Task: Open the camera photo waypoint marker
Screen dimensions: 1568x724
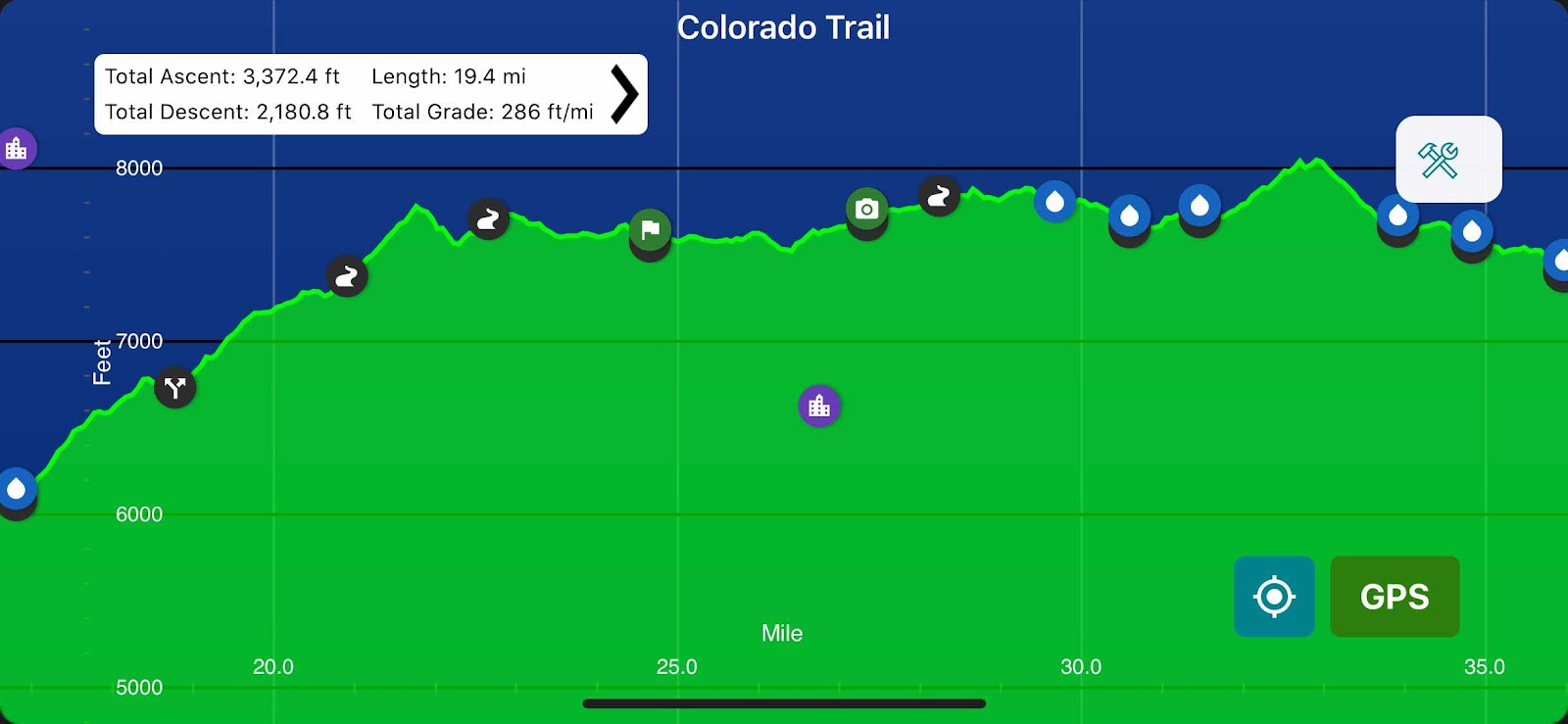Action: point(866,209)
